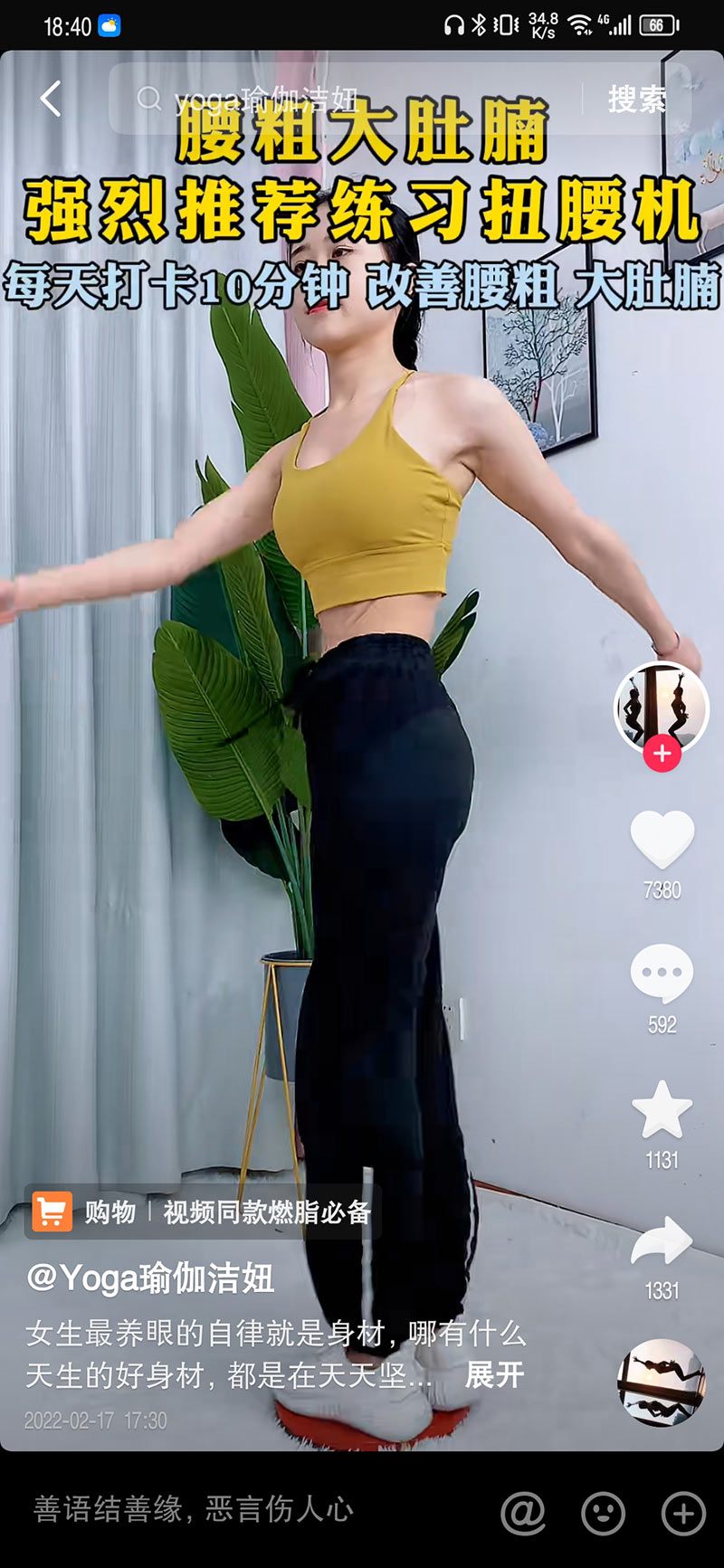Share this video with the arrow icon
This screenshot has width=724, height=1568.
[662, 1240]
